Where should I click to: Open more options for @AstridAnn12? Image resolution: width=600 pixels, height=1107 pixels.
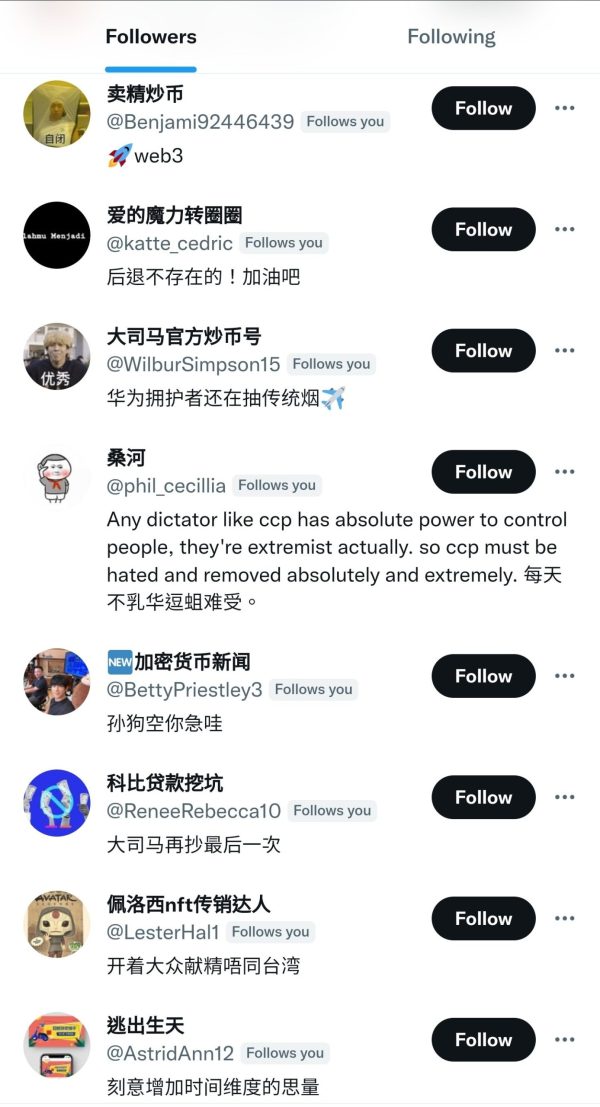pos(564,1040)
